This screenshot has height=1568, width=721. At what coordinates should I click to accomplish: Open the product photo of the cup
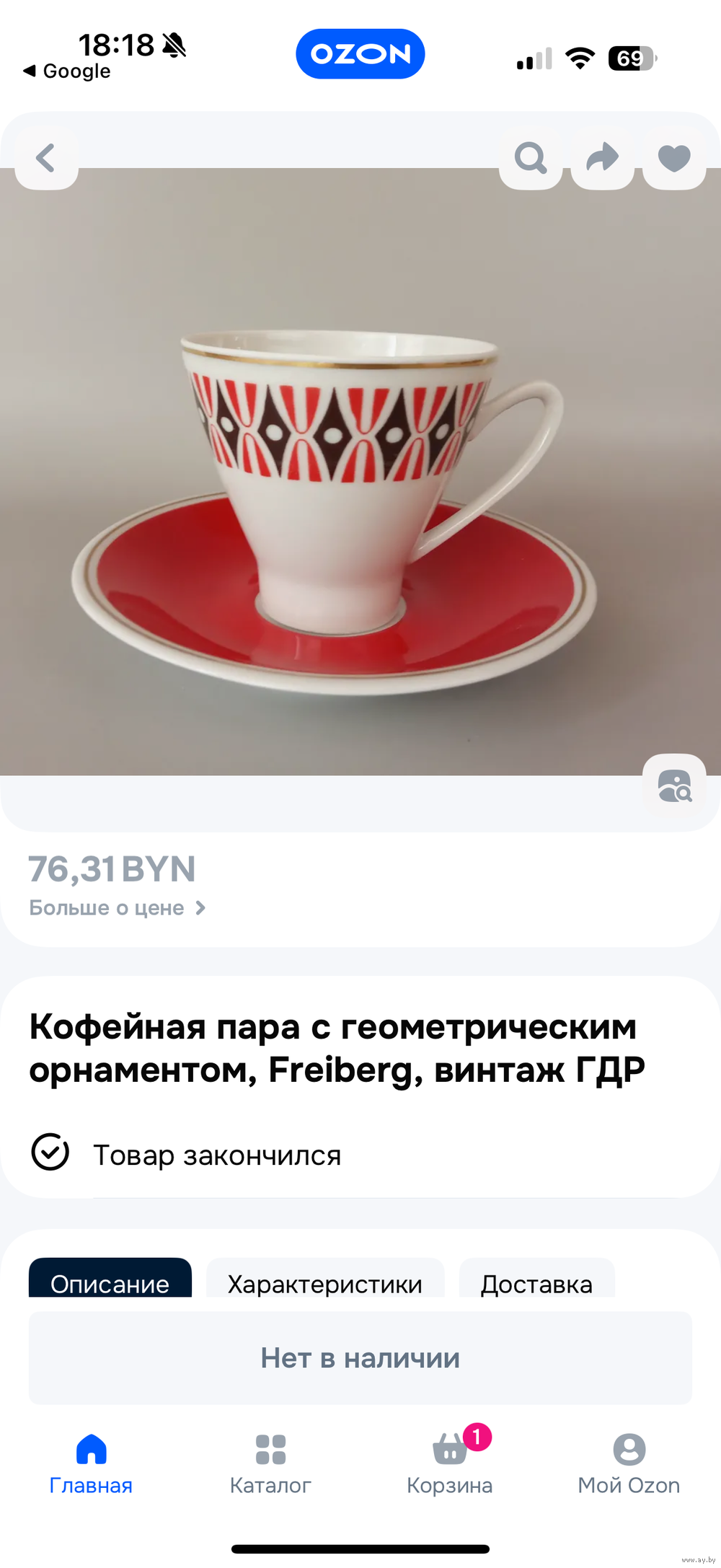pyautogui.click(x=360, y=472)
